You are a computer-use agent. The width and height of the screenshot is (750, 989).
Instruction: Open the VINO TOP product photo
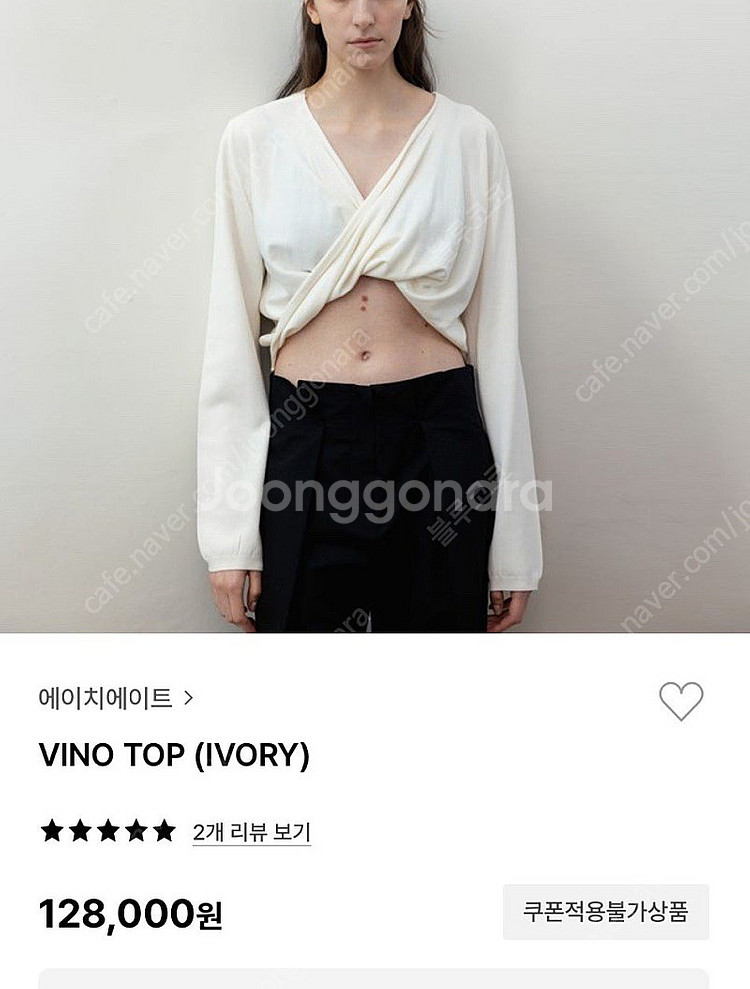coord(375,316)
